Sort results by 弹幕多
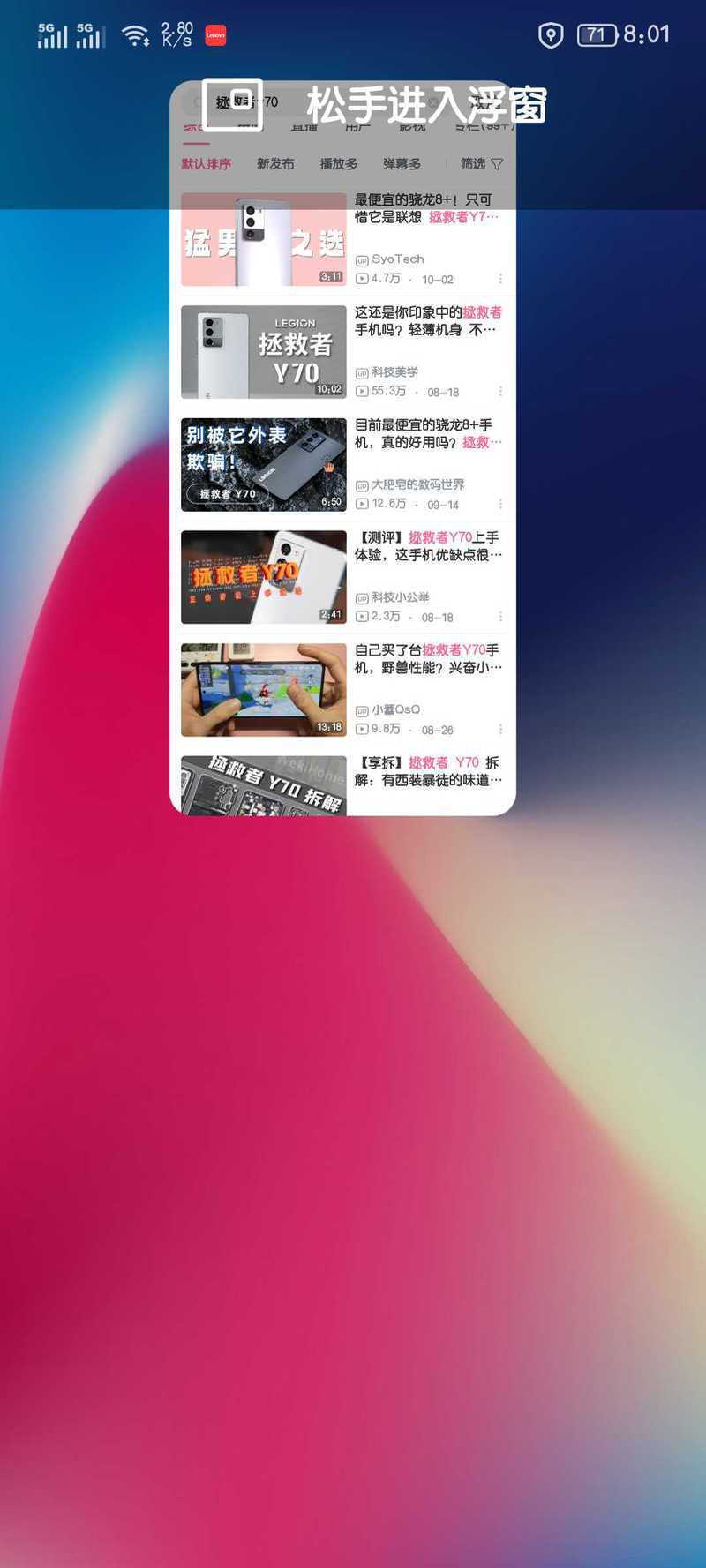The image size is (706, 1568). [x=402, y=164]
